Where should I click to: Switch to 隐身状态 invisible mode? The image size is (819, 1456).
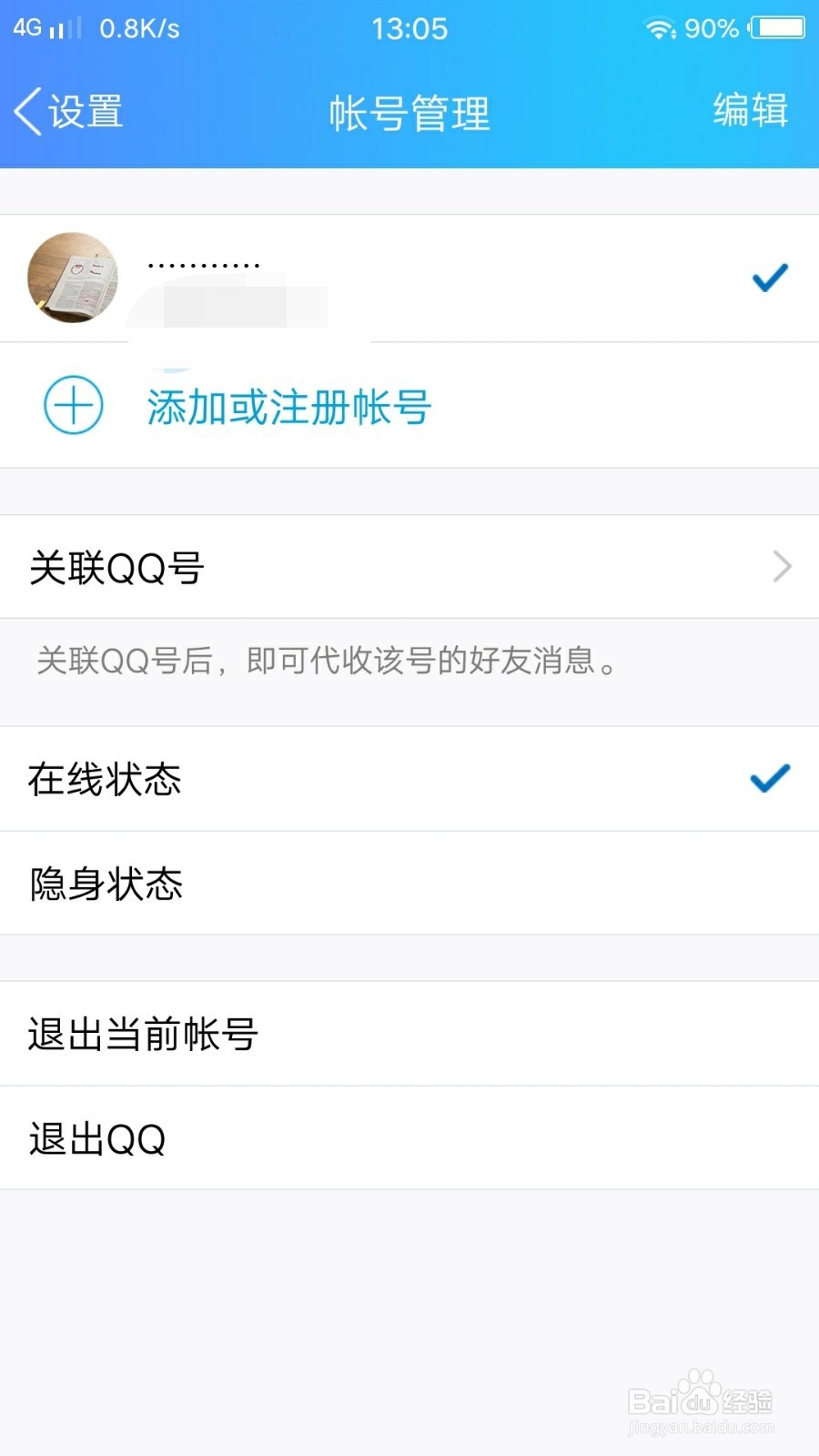click(x=106, y=883)
